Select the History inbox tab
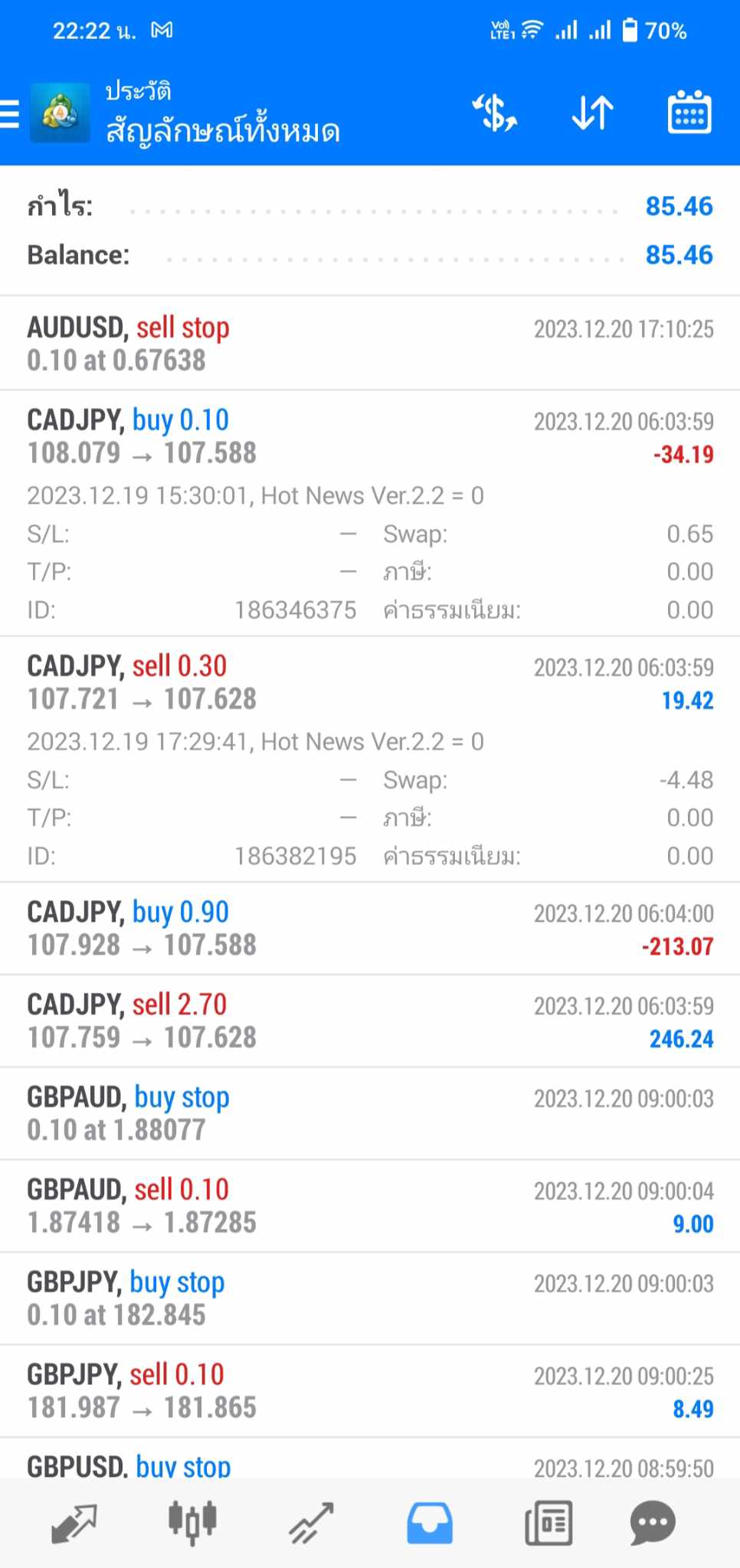This screenshot has width=740, height=1568. 430,1524
